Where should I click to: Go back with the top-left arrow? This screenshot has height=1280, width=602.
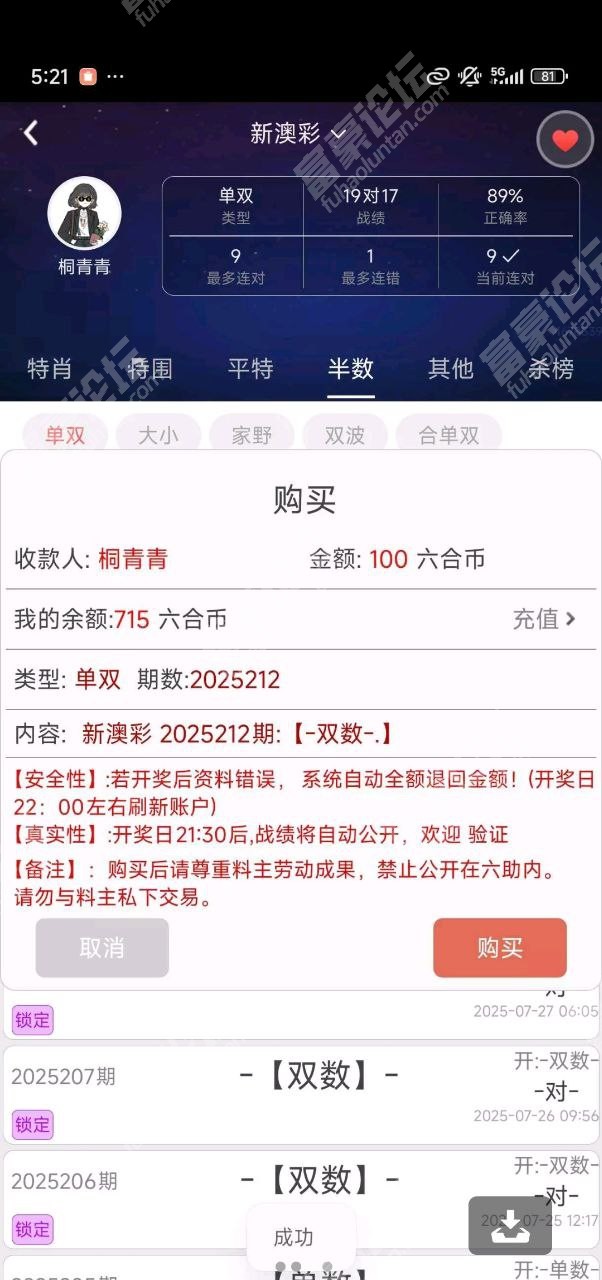point(31,132)
